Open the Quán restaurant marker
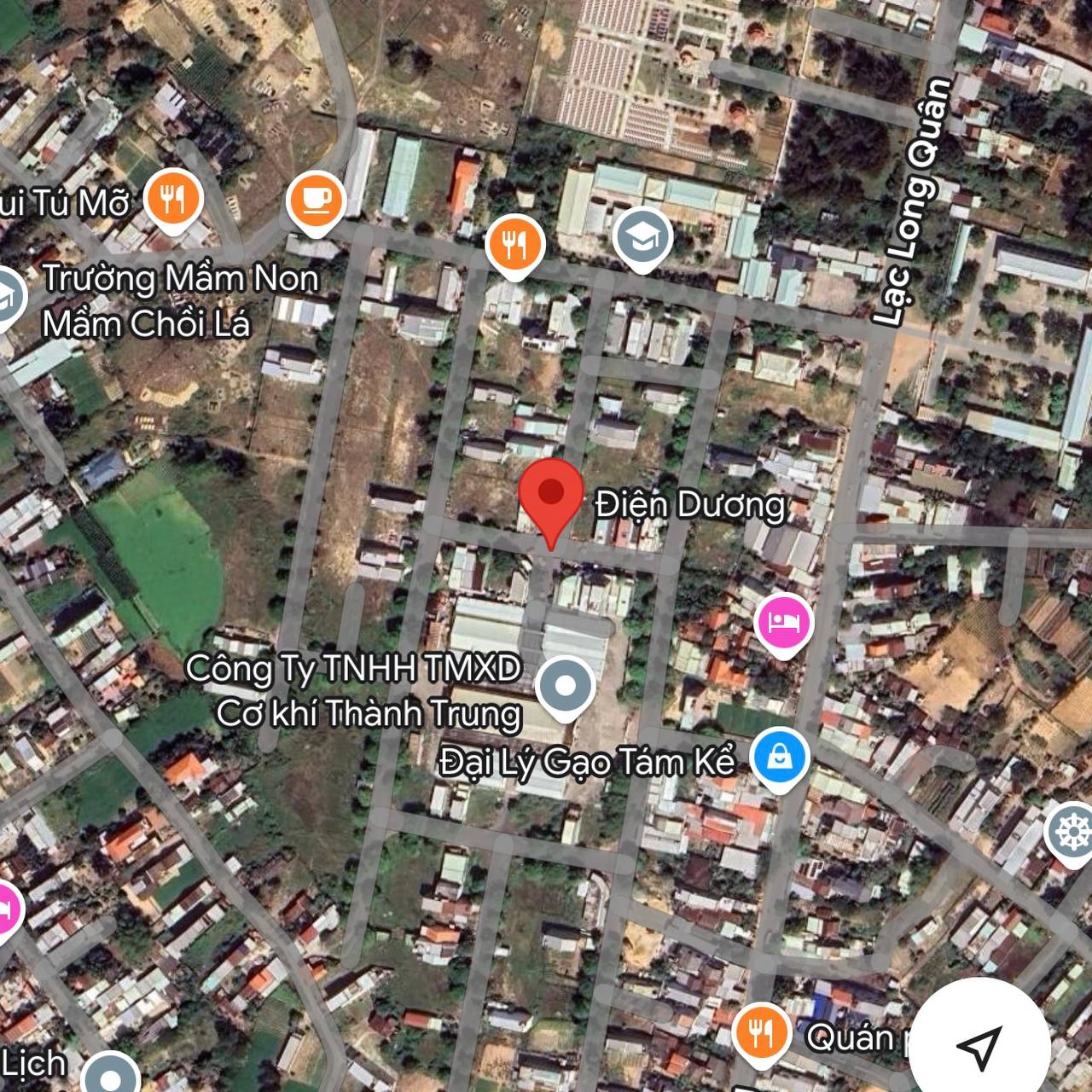 (x=761, y=1033)
